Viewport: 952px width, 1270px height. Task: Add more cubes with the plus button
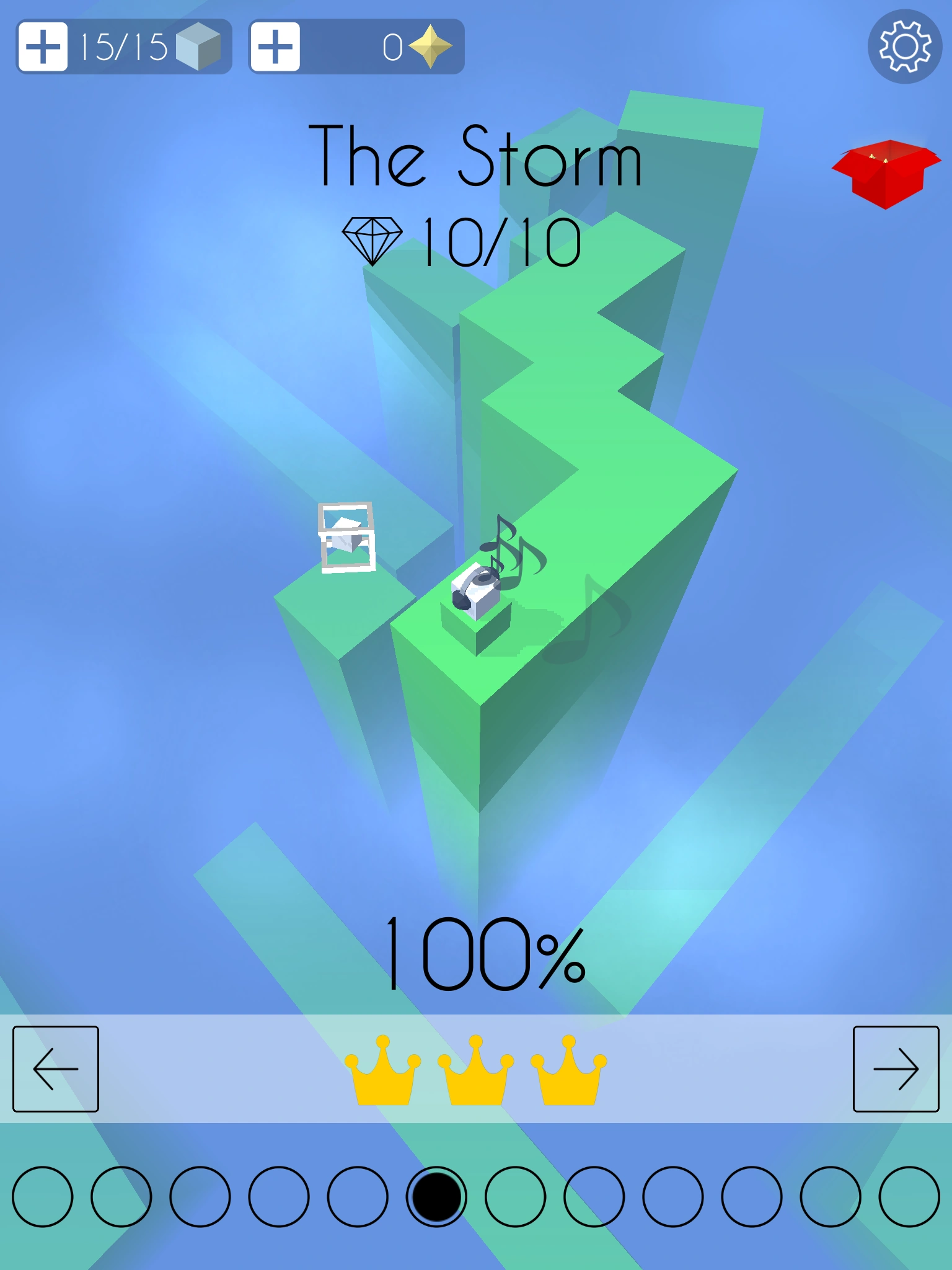(43, 47)
